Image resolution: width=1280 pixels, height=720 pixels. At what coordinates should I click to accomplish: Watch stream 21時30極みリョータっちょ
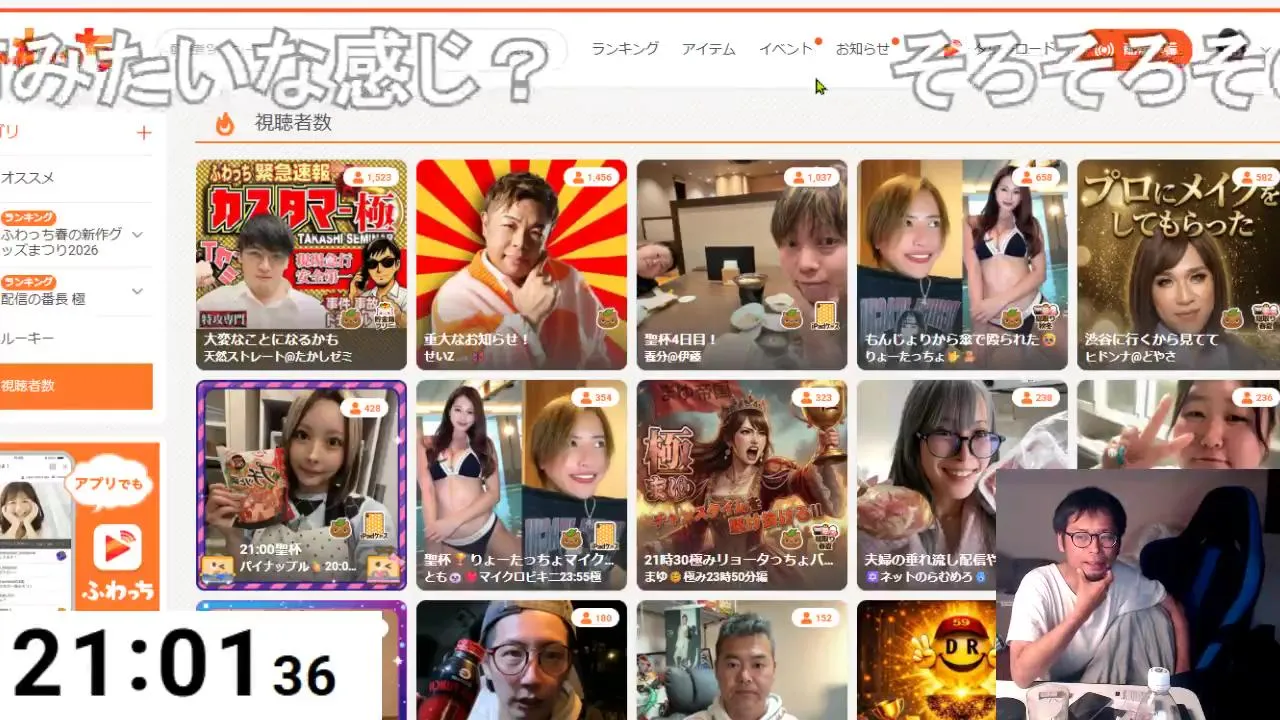click(741, 484)
